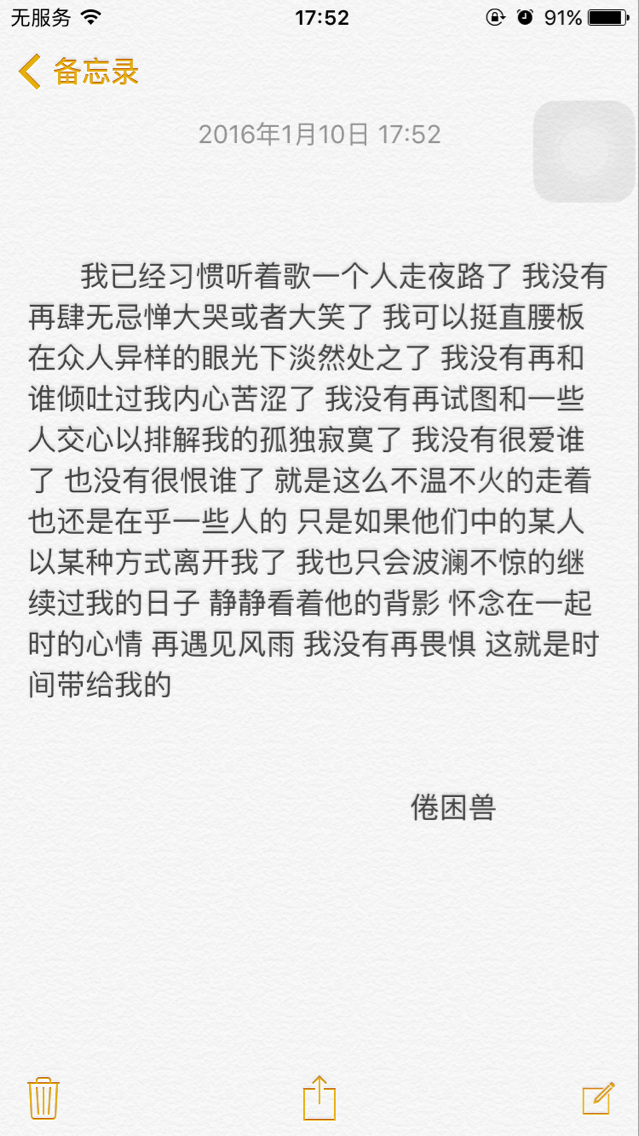This screenshot has width=639, height=1136.
Task: Go back to the 备忘录 list
Action: pos(78,72)
